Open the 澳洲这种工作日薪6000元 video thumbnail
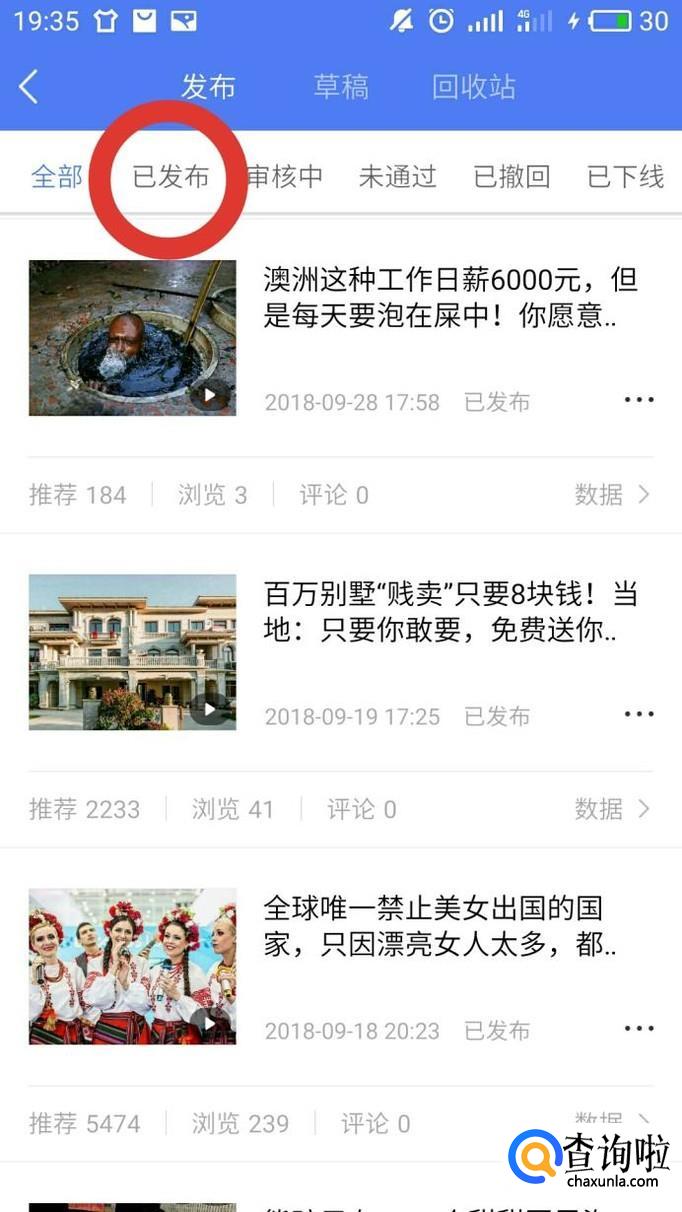The width and height of the screenshot is (682, 1212). (132, 338)
